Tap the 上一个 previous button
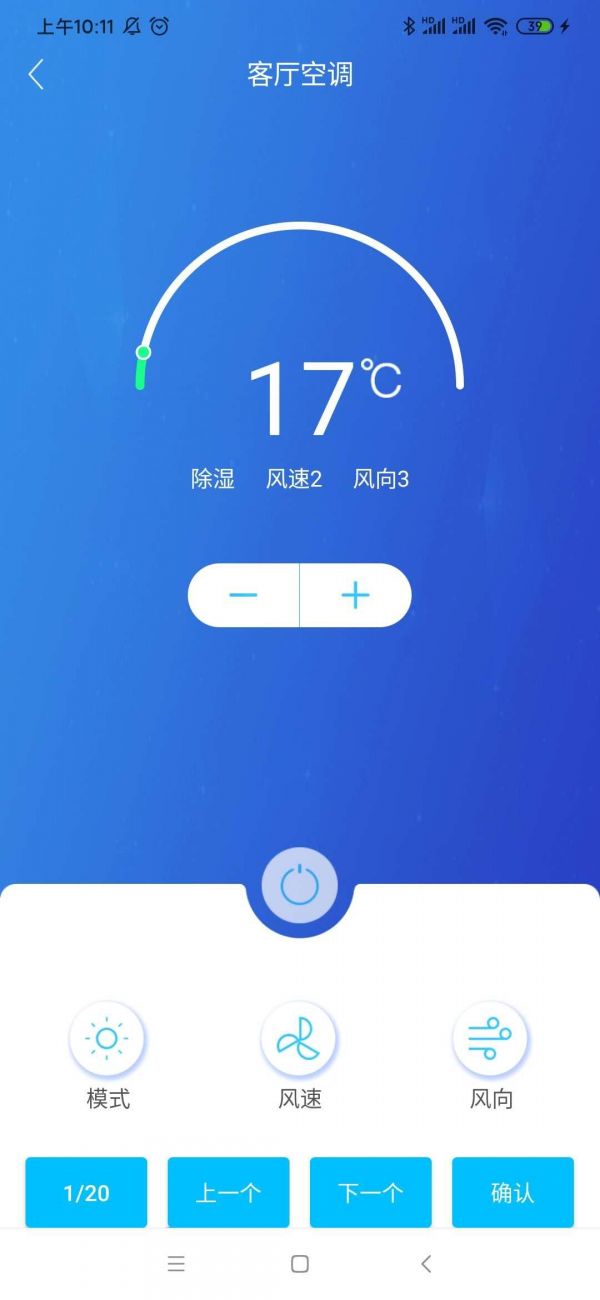Viewport: 600px width, 1300px height. coord(228,1192)
